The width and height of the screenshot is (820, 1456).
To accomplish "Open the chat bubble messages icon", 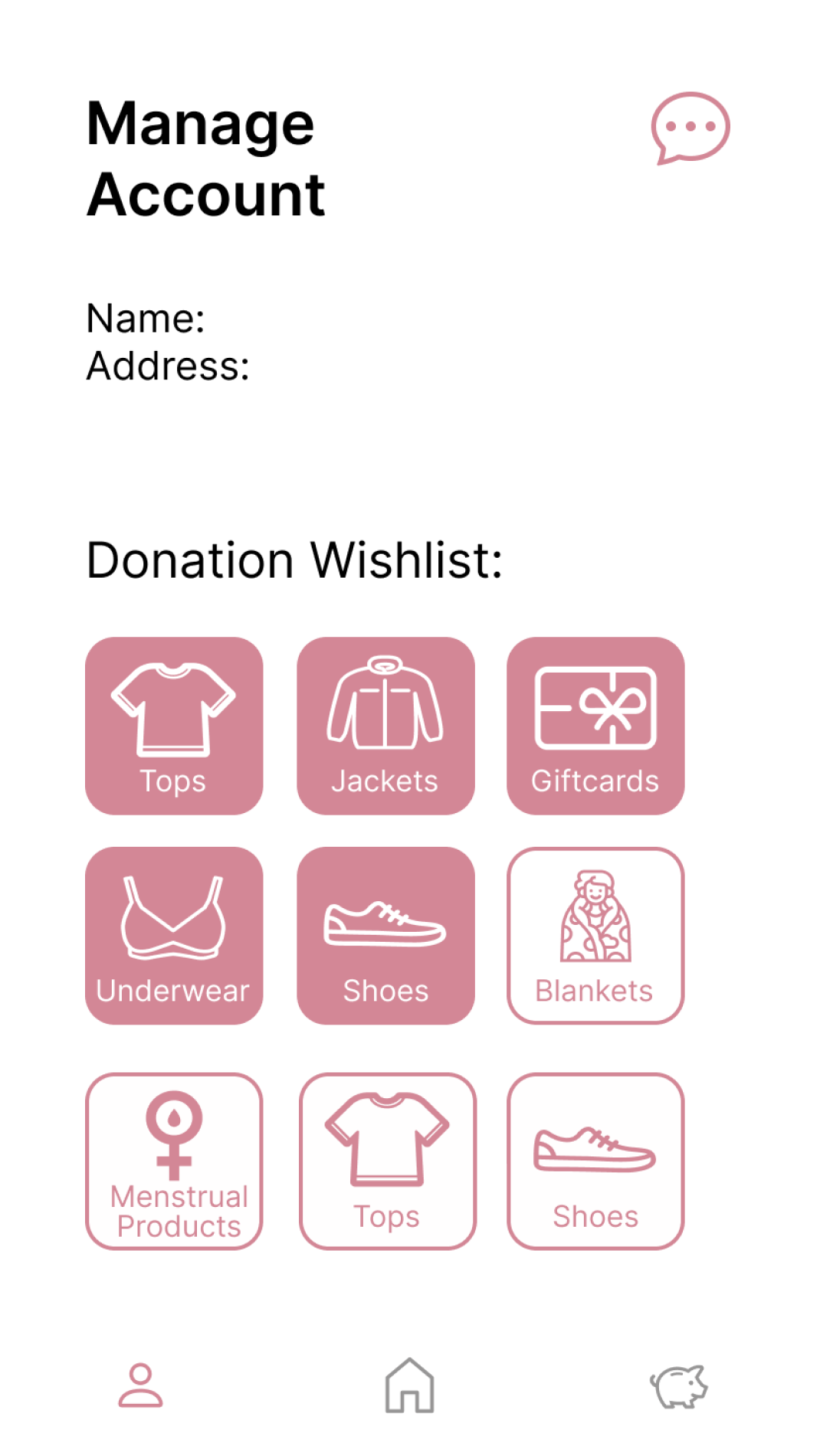I will click(690, 128).
